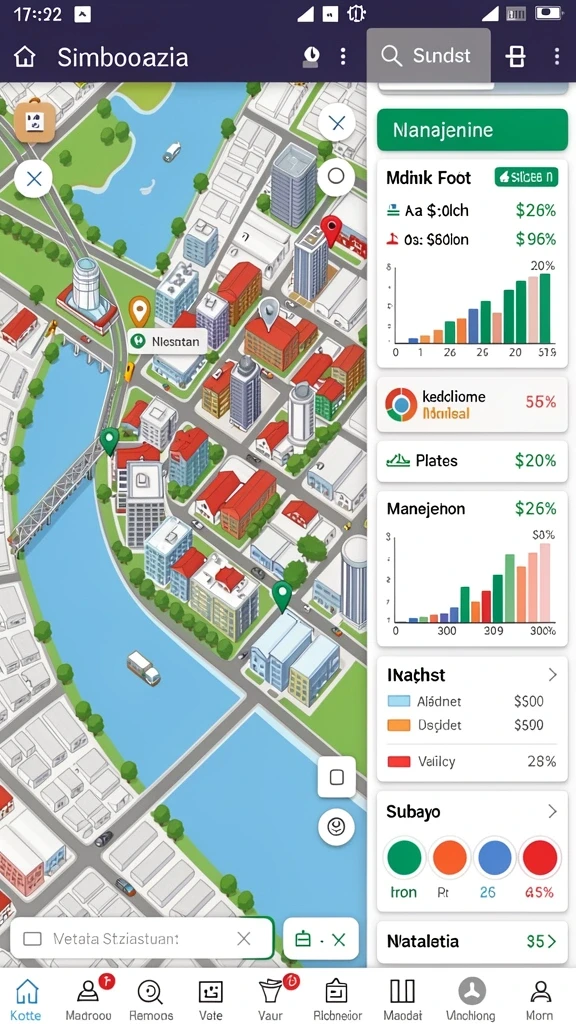Tap the square map control button

pos(337,777)
